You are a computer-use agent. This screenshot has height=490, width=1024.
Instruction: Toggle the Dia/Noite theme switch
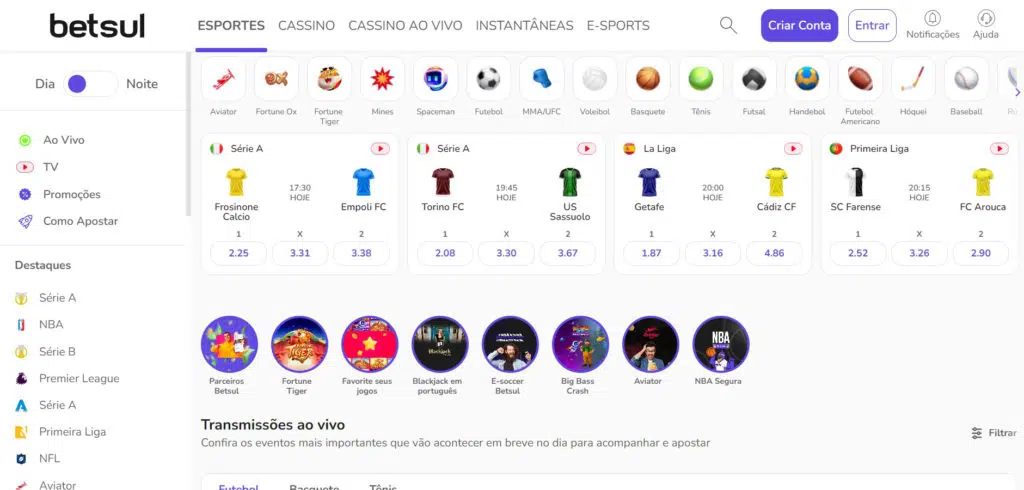point(90,84)
